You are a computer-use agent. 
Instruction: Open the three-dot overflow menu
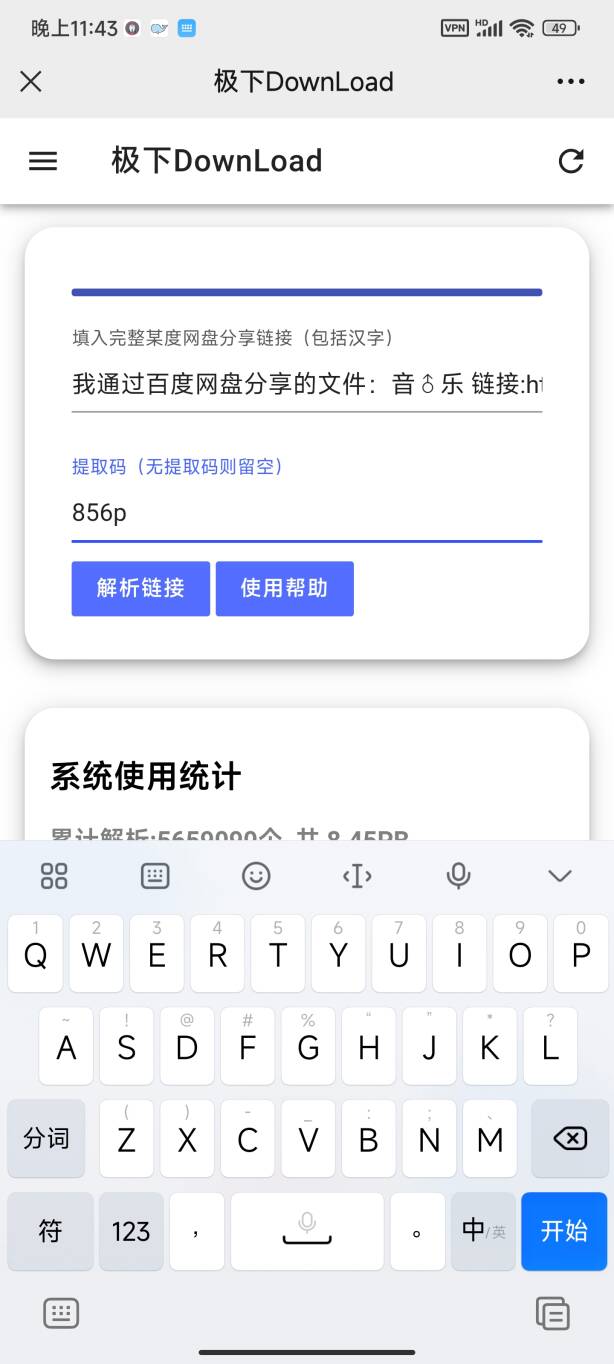pyautogui.click(x=571, y=81)
